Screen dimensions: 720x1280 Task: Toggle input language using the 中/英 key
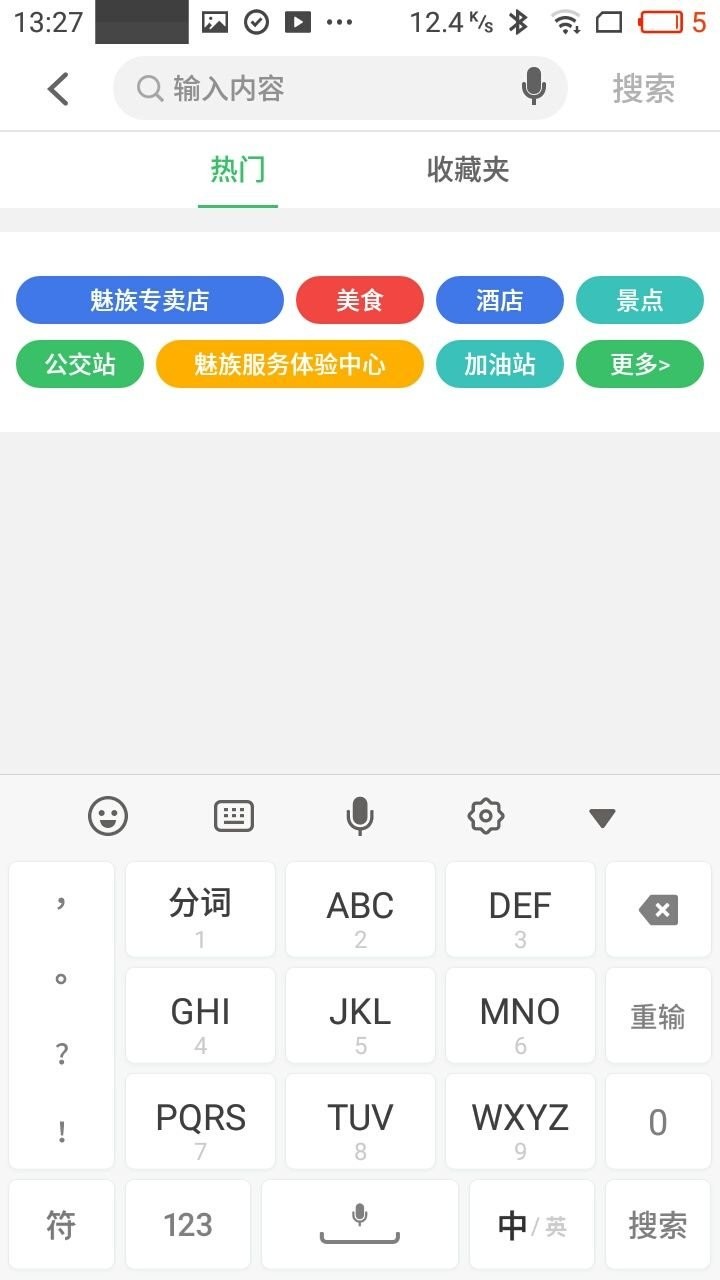tap(530, 1224)
